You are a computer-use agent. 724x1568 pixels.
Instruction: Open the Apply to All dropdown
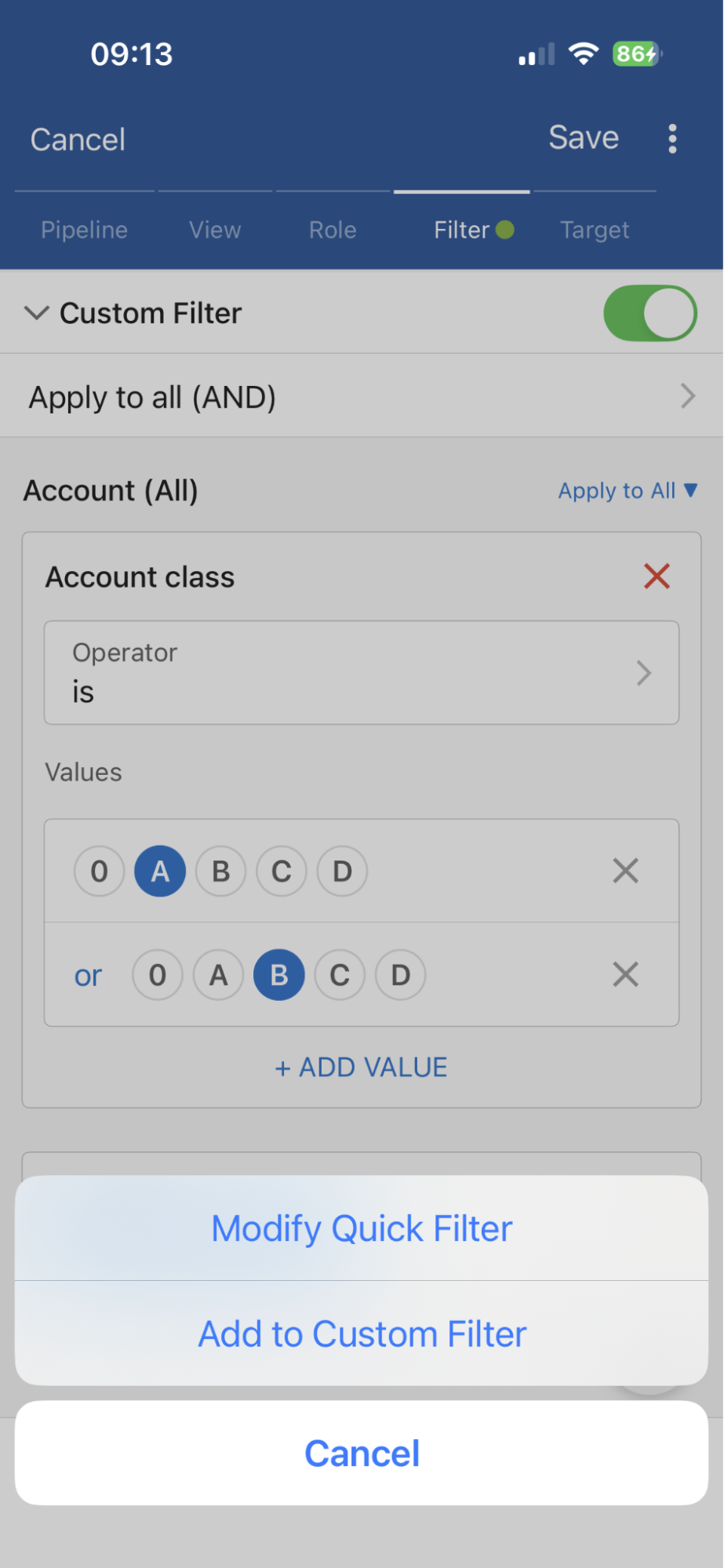[x=627, y=491]
